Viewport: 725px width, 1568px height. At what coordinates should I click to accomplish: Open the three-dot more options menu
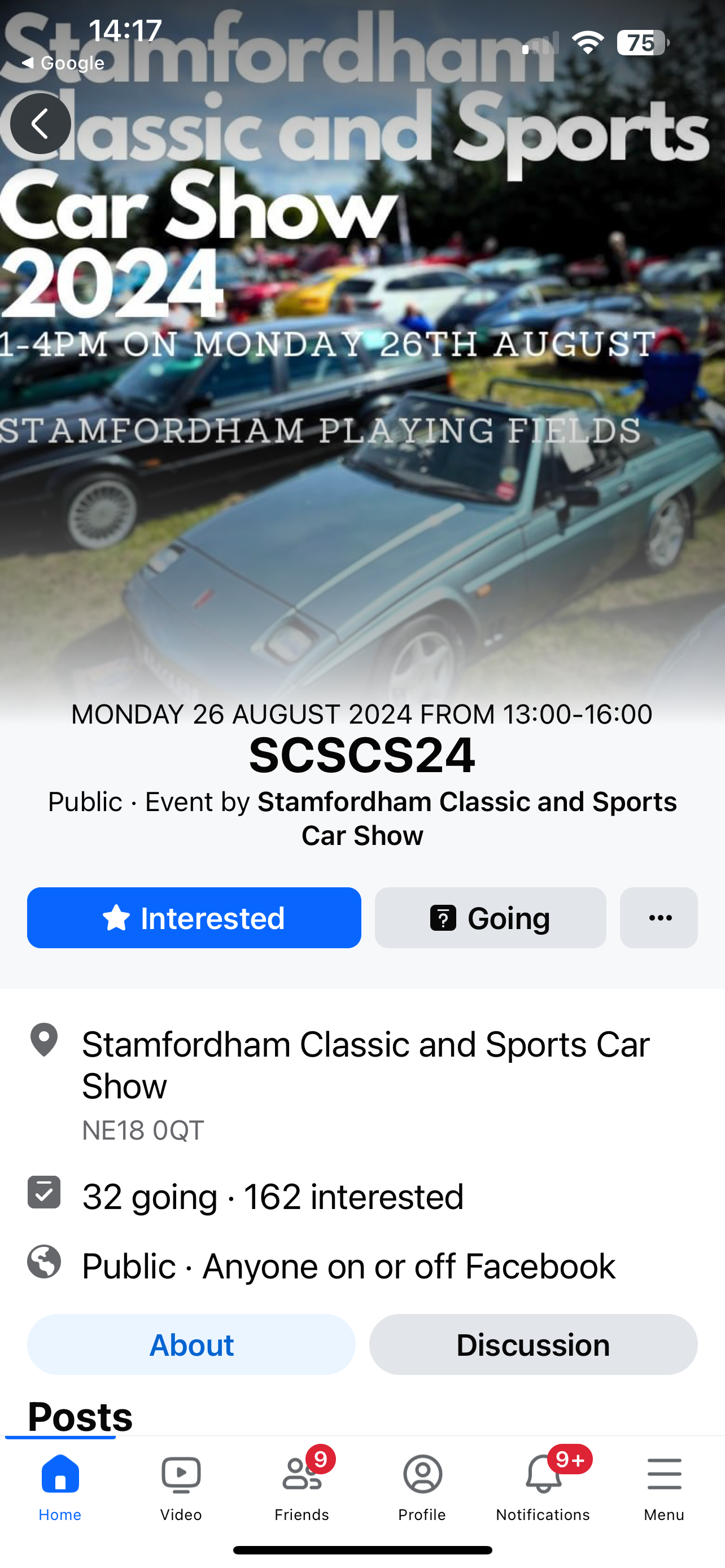point(658,917)
